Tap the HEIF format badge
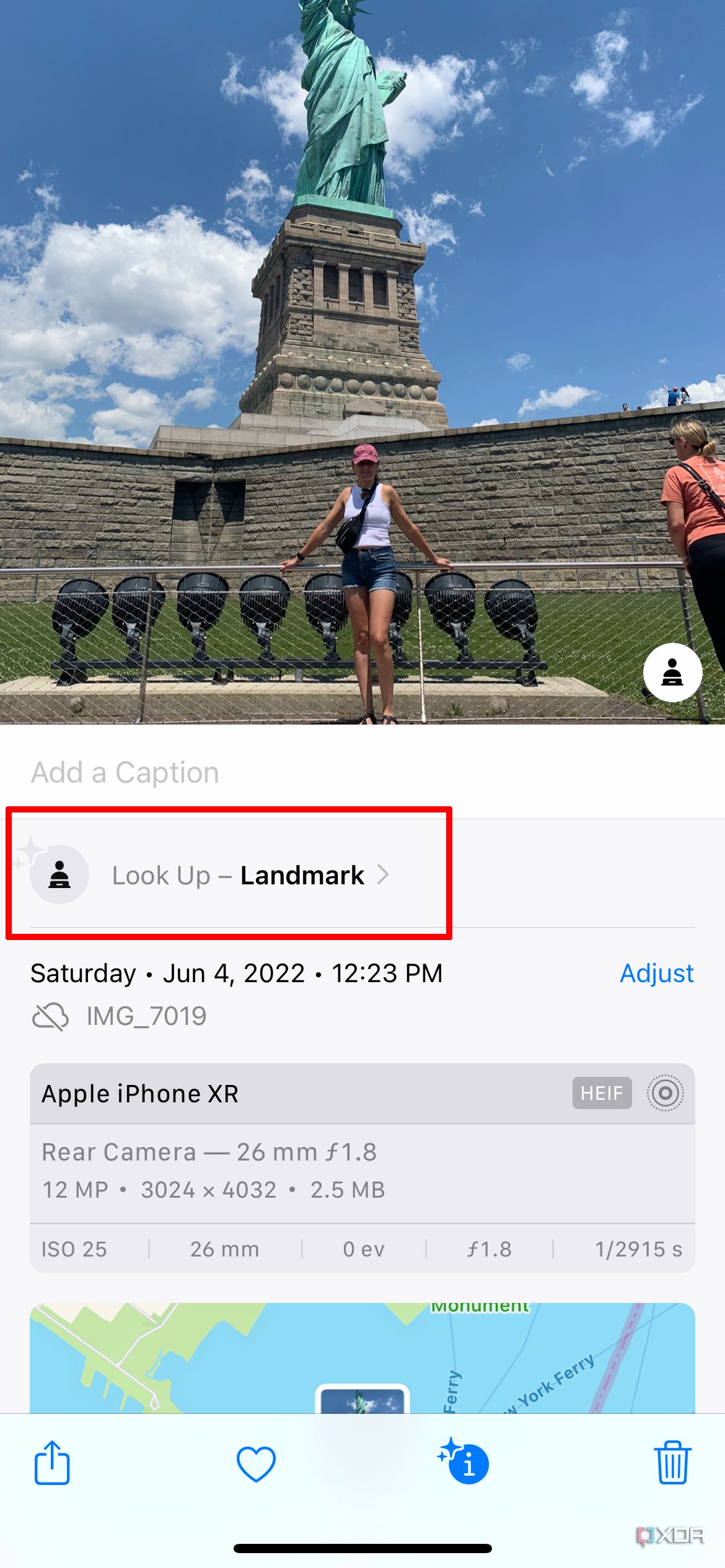Image resolution: width=725 pixels, height=1568 pixels. click(x=601, y=1093)
